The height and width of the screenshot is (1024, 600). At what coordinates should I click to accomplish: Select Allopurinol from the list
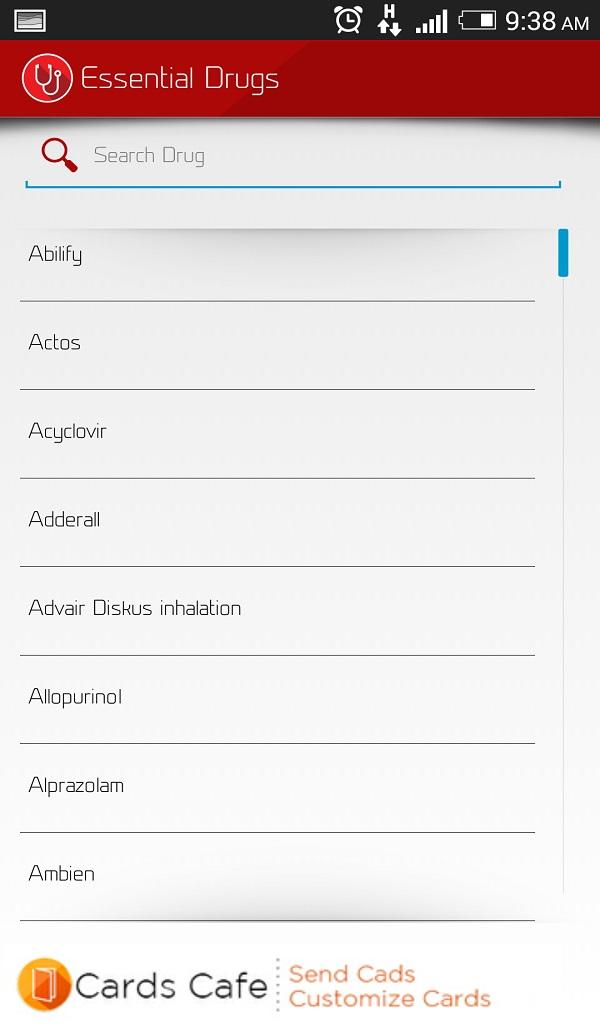(277, 698)
